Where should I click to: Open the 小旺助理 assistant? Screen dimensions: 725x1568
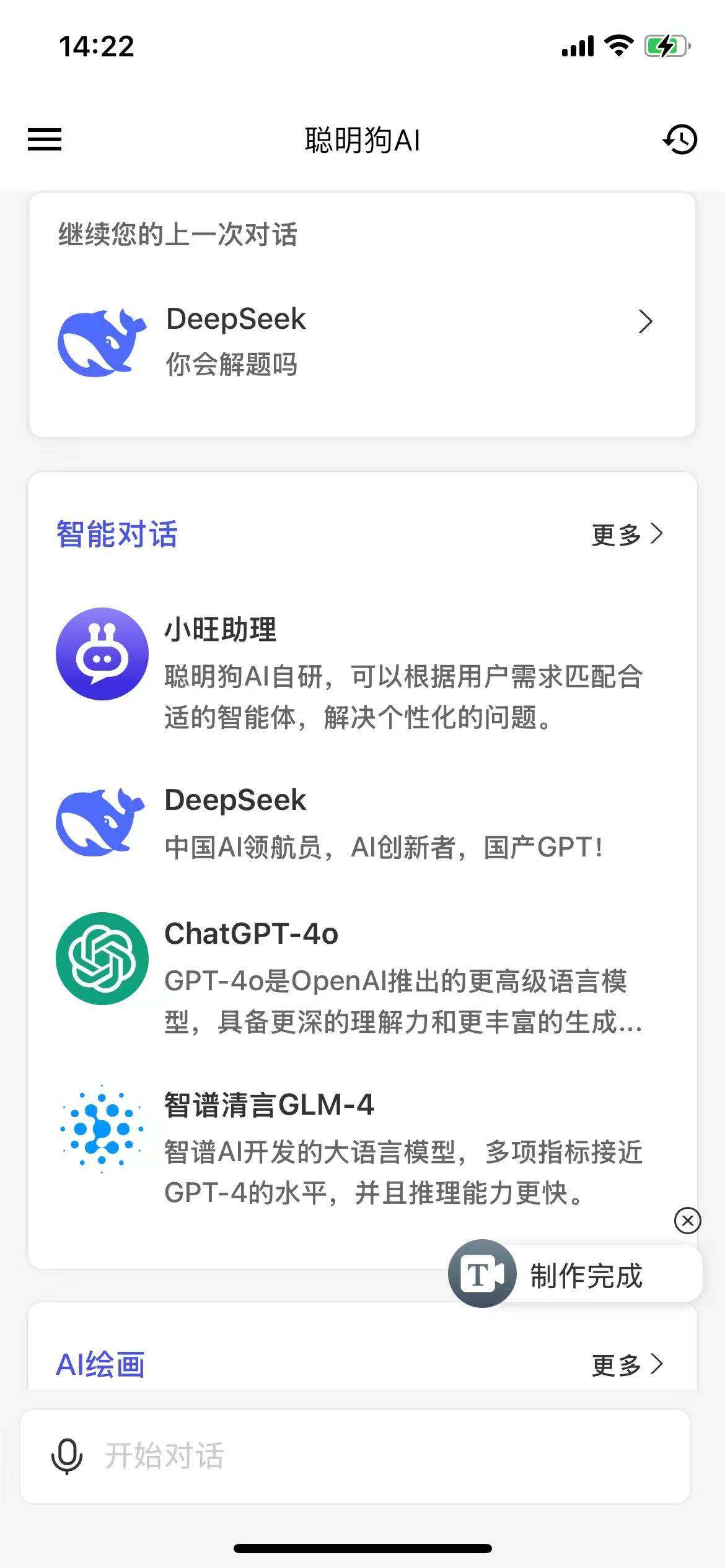coord(362,673)
